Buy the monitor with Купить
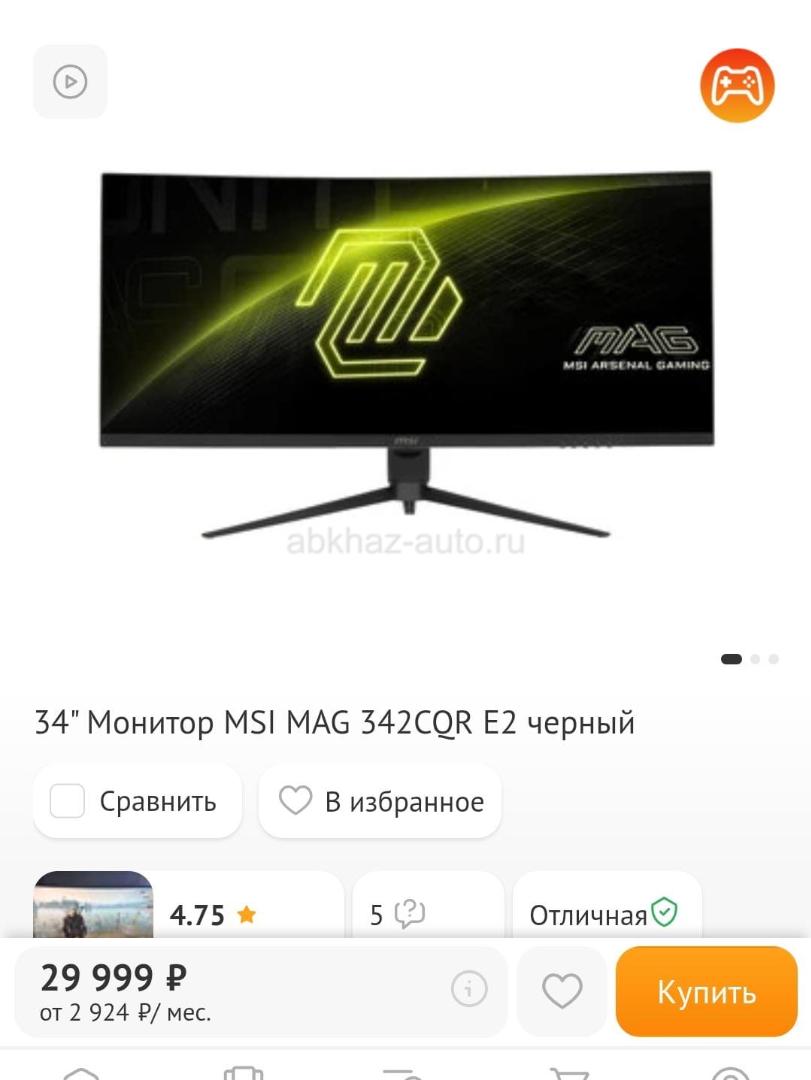This screenshot has width=811, height=1080. point(706,992)
